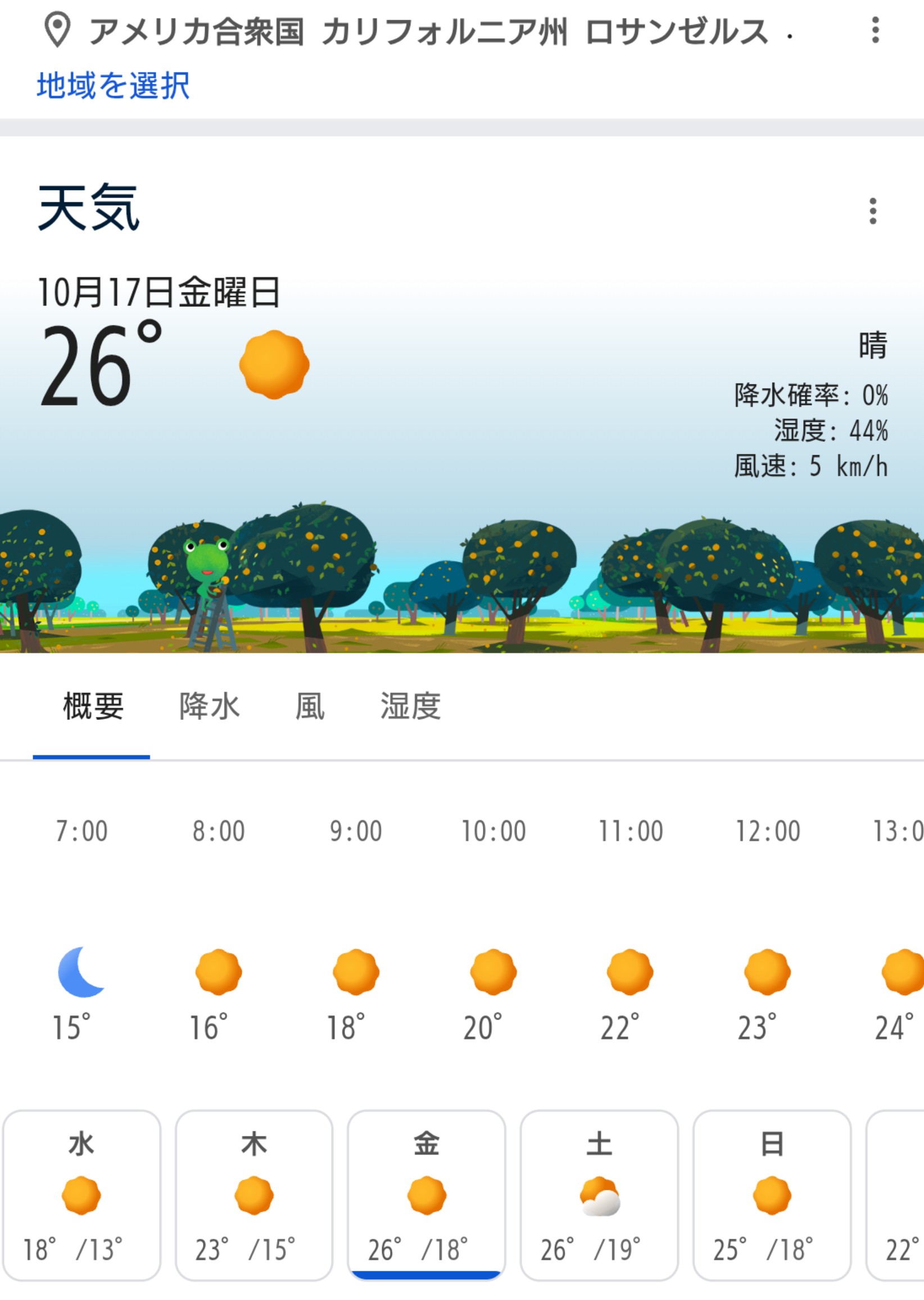Tap the 地域を選択 link

[x=113, y=86]
